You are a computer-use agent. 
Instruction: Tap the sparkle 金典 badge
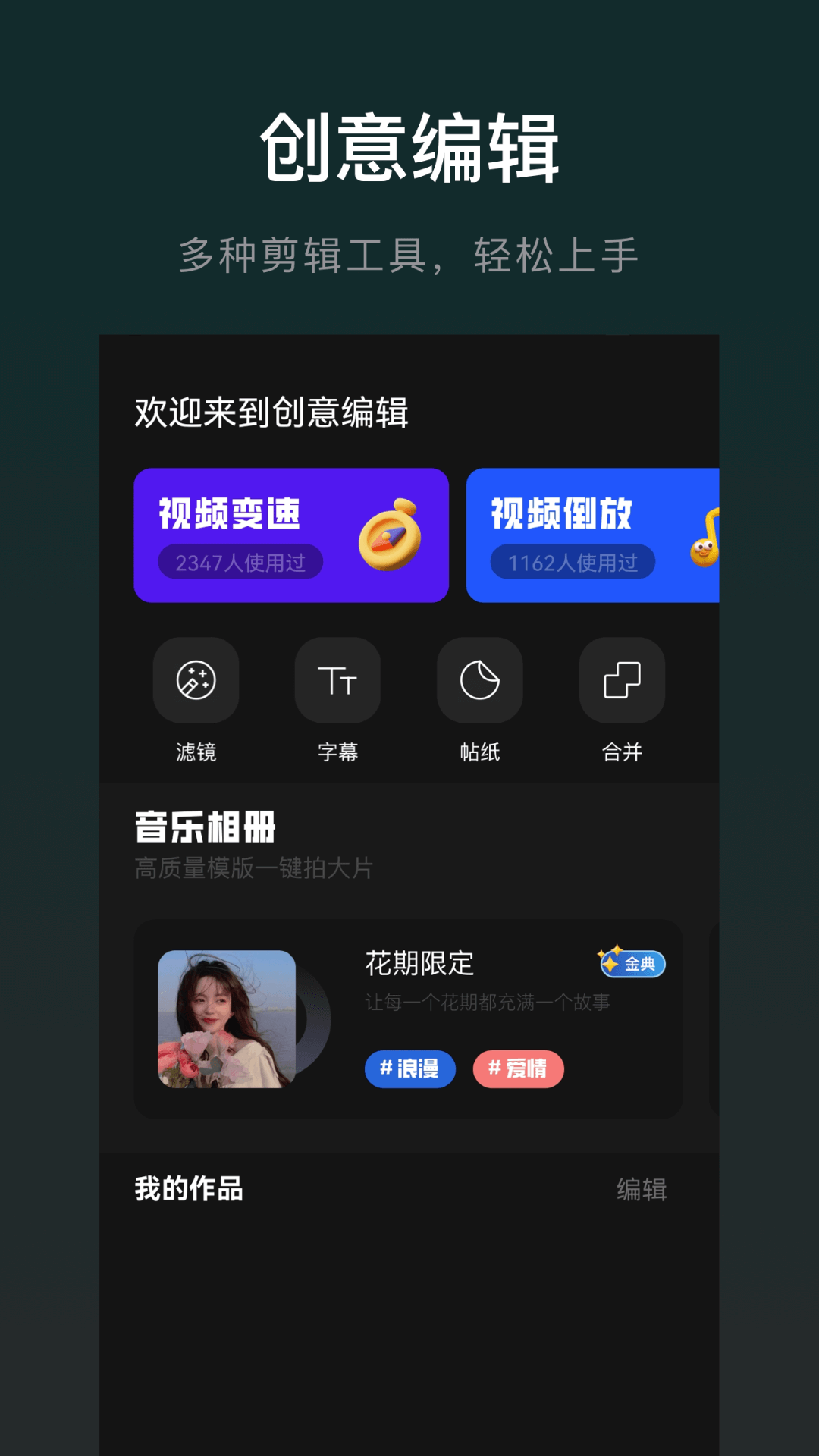tap(632, 964)
